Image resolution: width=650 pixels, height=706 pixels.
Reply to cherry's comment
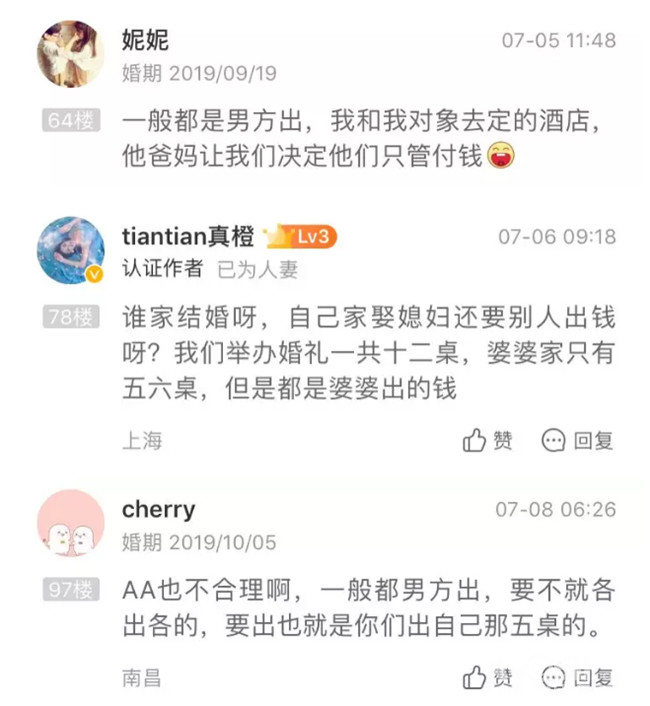tap(577, 678)
